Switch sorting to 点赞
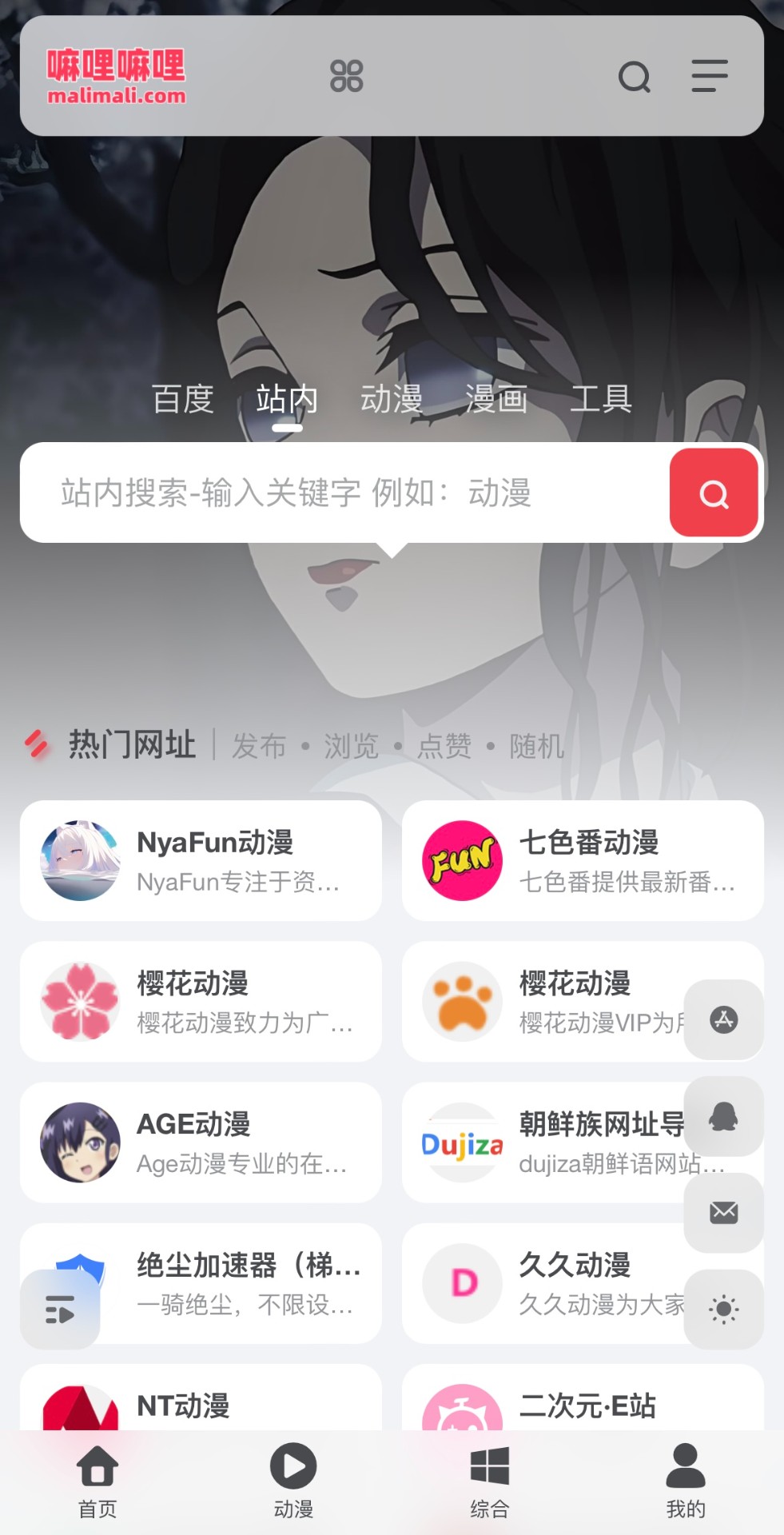The width and height of the screenshot is (784, 1535). coord(444,748)
